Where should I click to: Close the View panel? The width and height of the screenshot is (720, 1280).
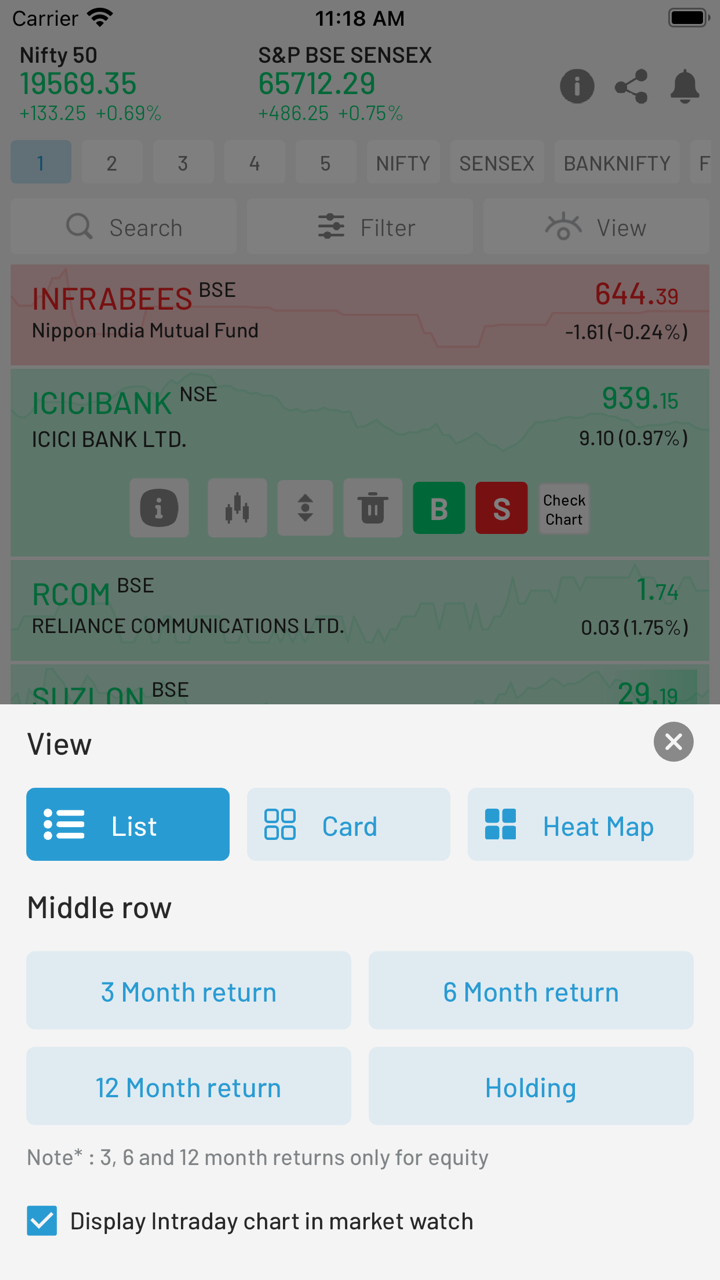(673, 742)
